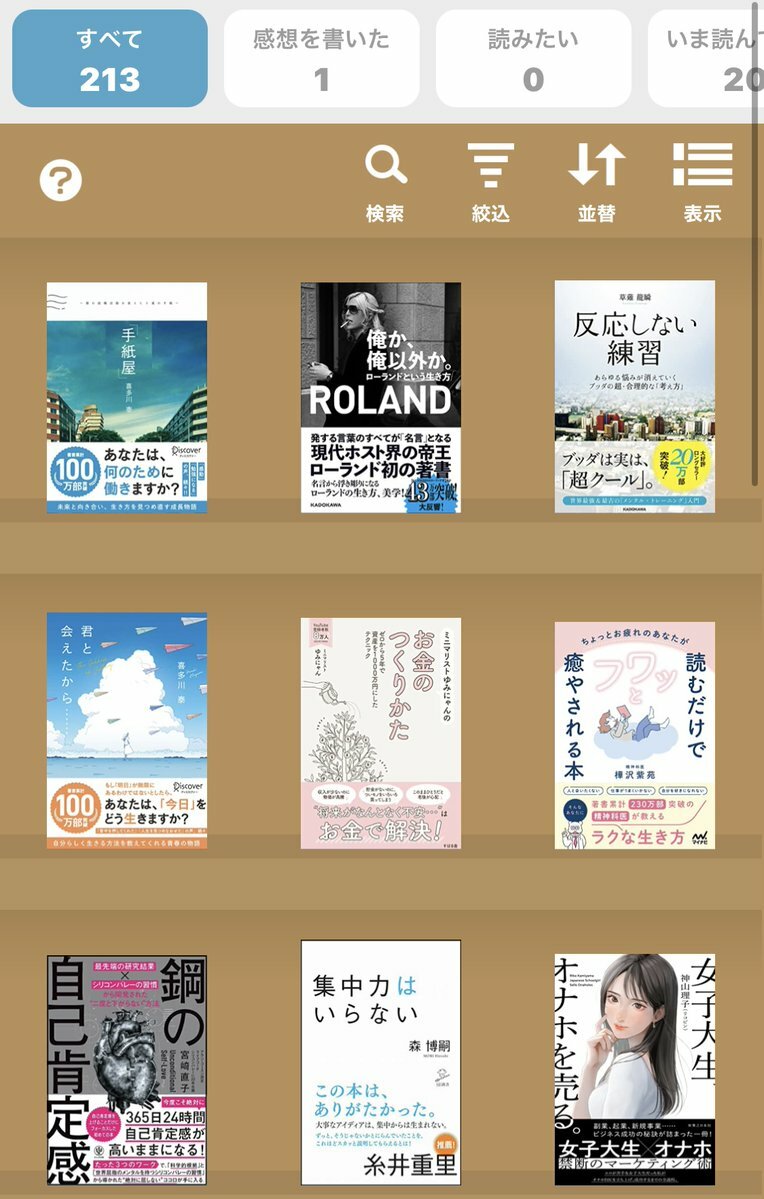Open the help question mark icon
764x1199 pixels.
pyautogui.click(x=60, y=181)
